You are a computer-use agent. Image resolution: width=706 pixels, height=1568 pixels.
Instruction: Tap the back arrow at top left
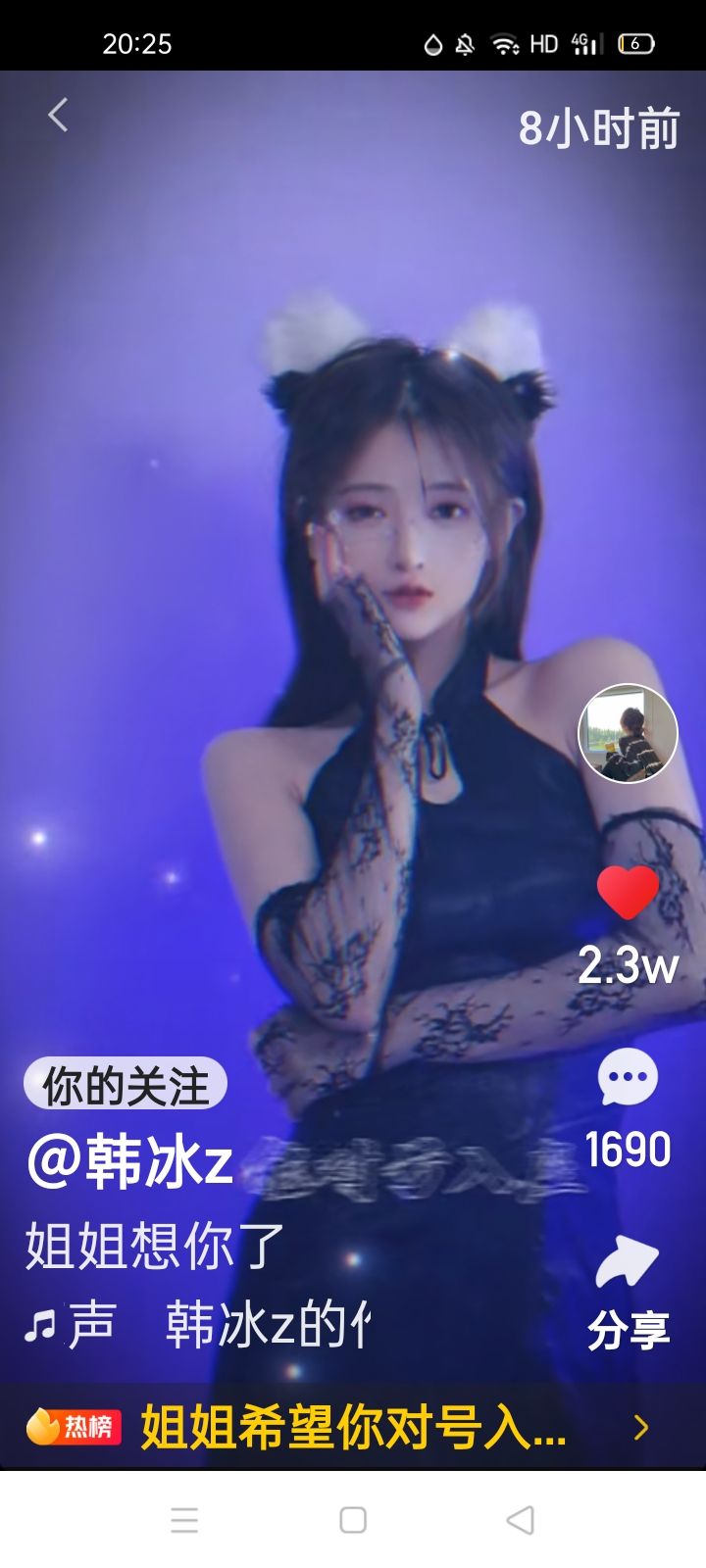56,115
